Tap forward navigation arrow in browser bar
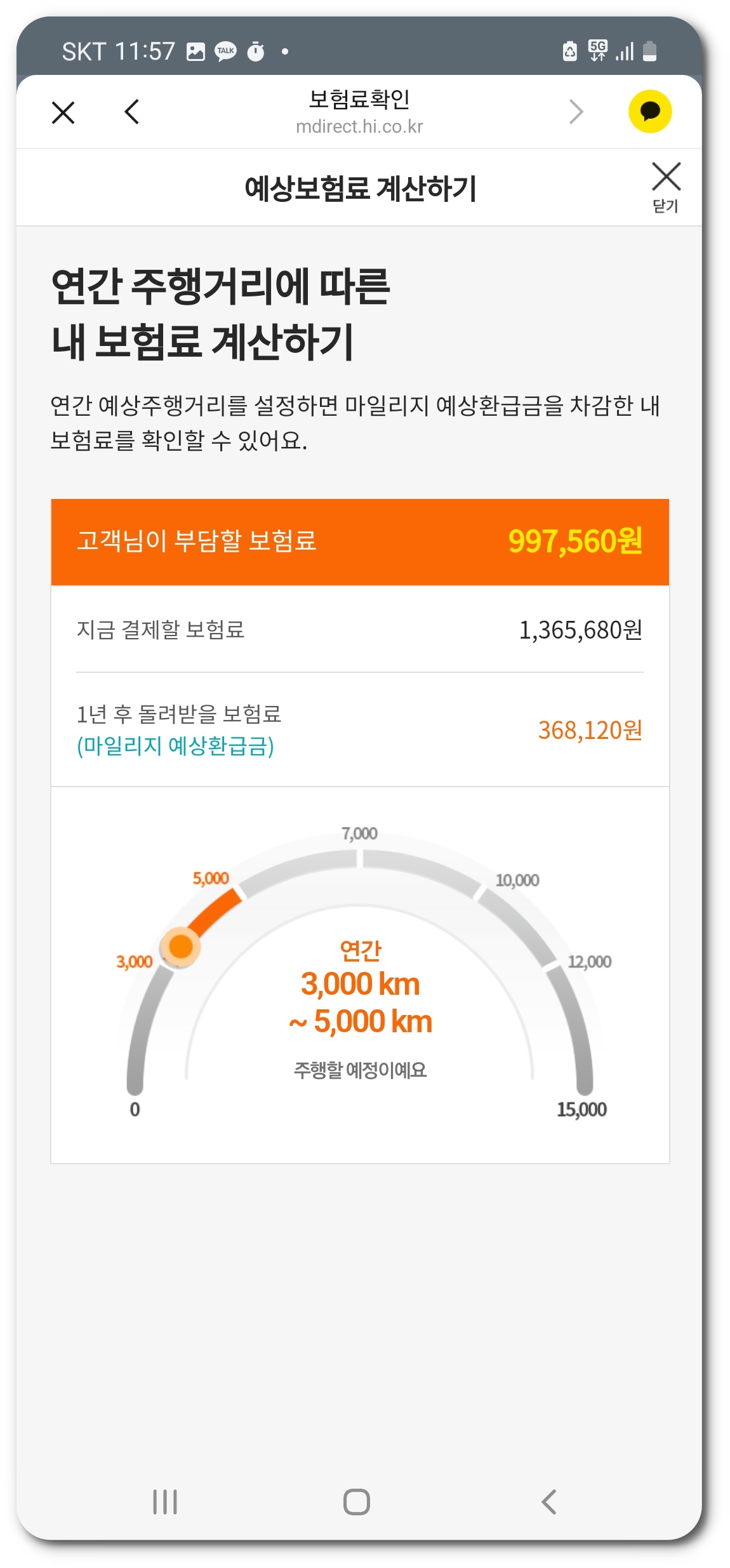Screen dimensions: 730x1568 tap(575, 110)
